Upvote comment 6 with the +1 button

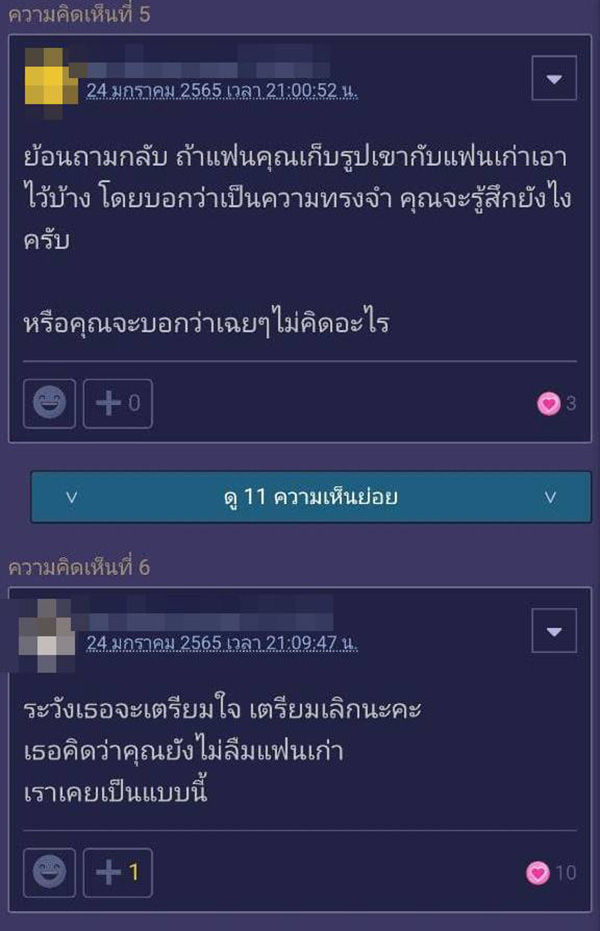[118, 874]
